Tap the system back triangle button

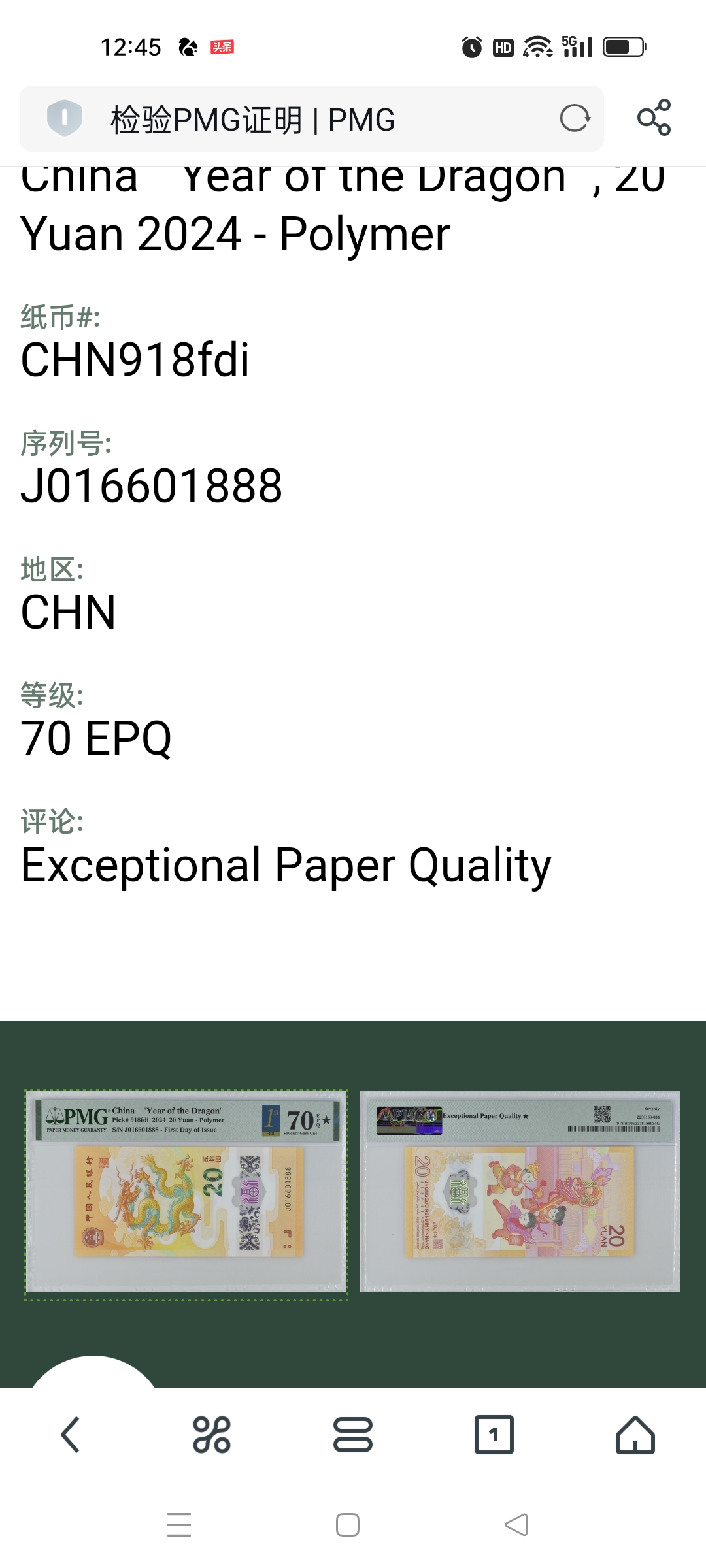pos(516,1525)
